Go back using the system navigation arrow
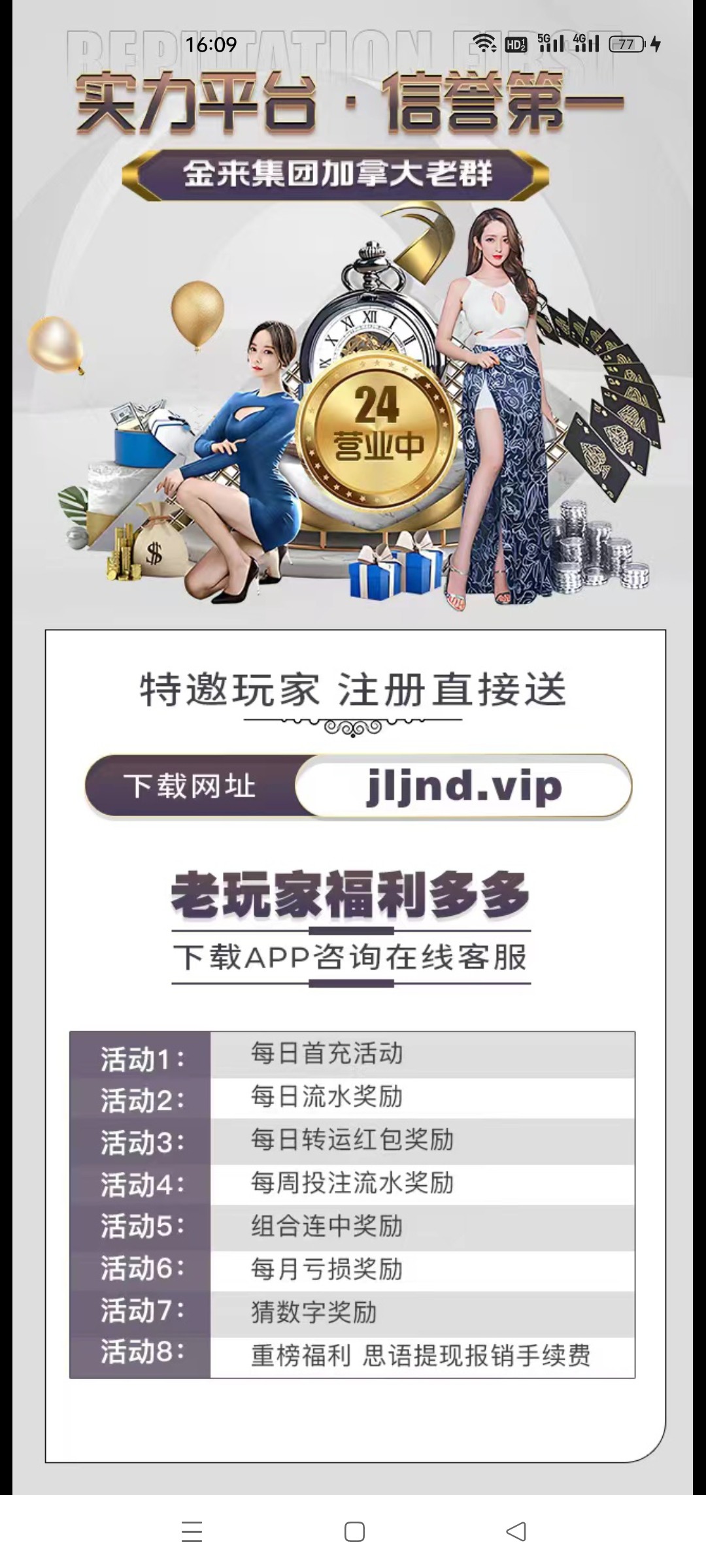The image size is (706, 1568). (x=516, y=1531)
